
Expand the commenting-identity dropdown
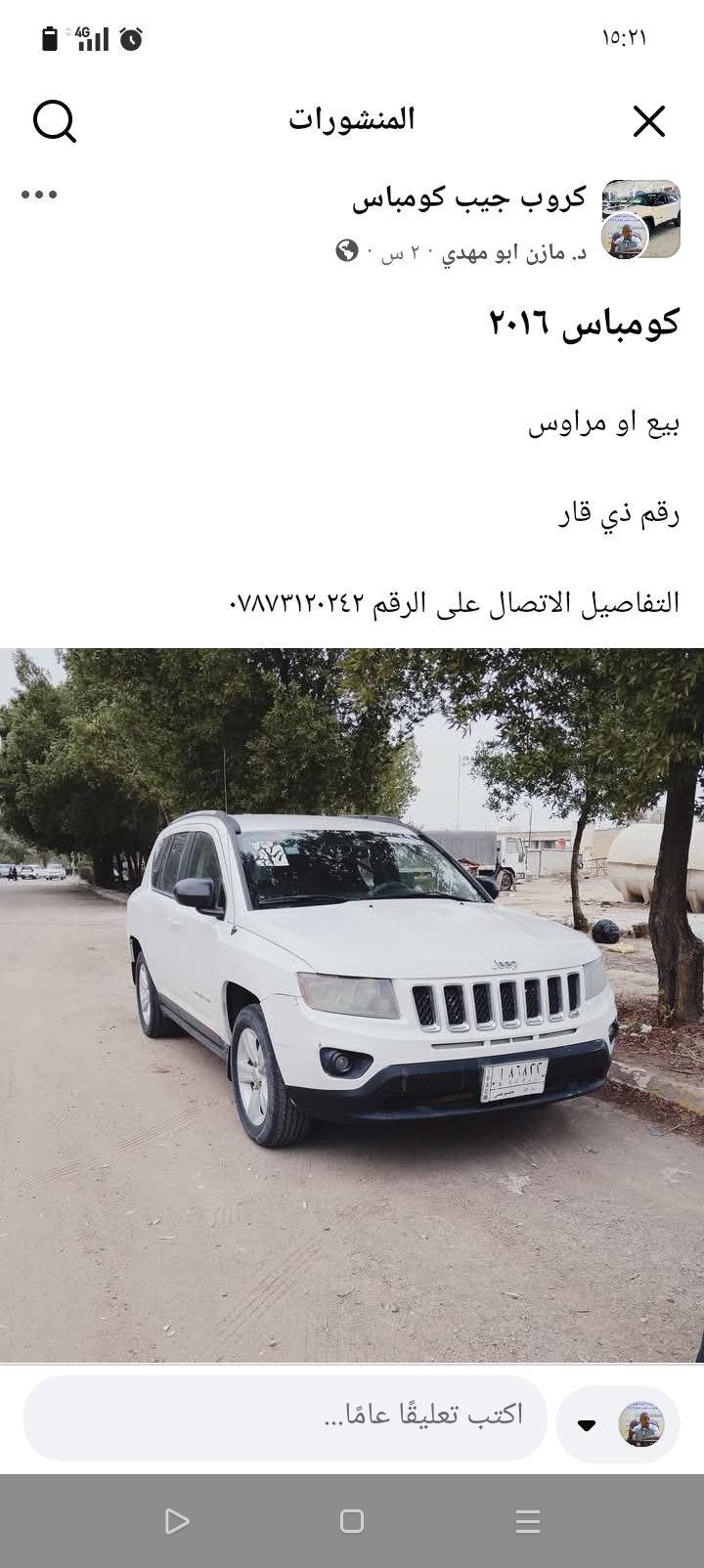point(587,1424)
